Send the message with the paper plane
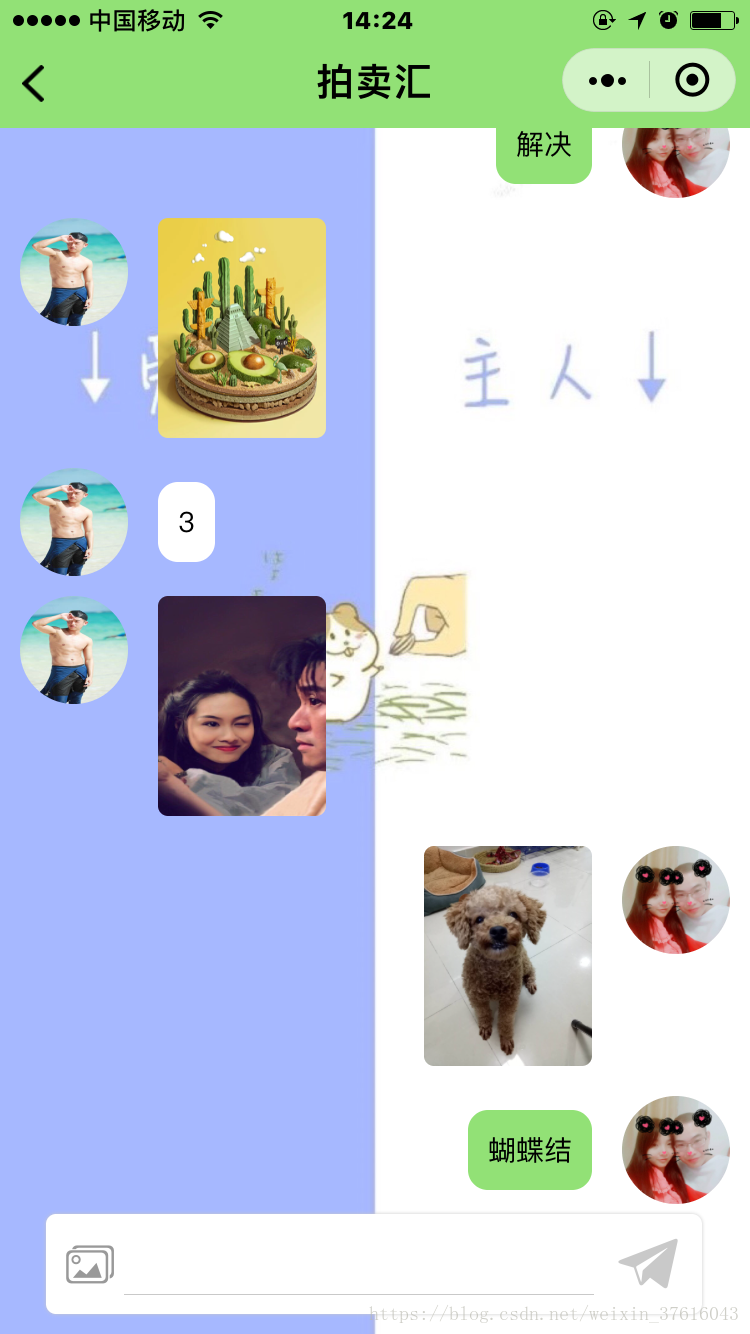The width and height of the screenshot is (750, 1334). 649,1263
